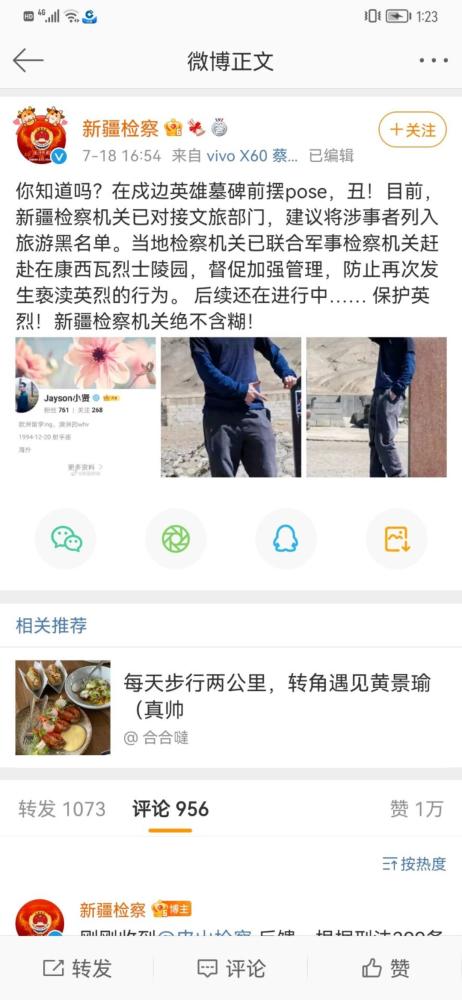
Task: Open 新疆检察 profile avatar in the post header
Action: tap(40, 136)
